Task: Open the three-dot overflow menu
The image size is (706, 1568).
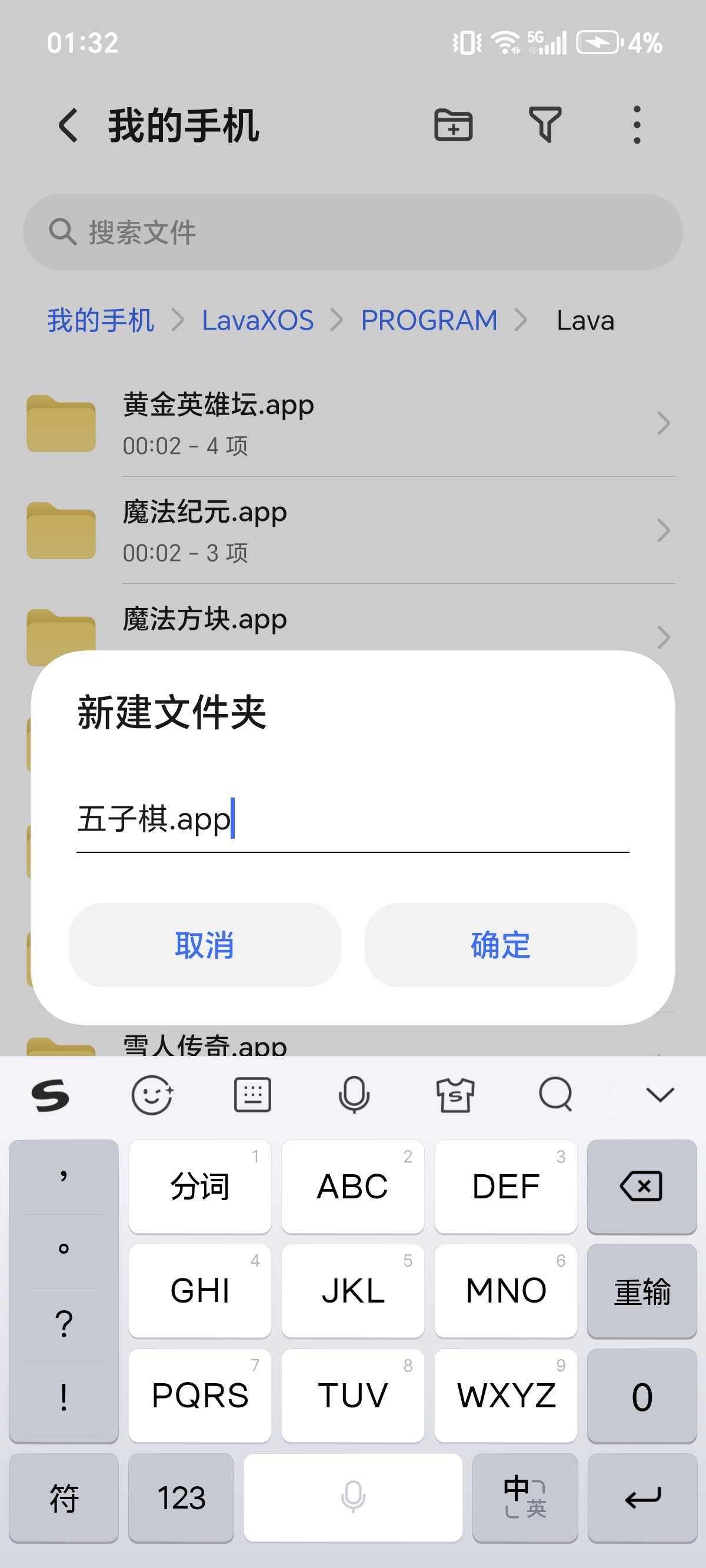Action: [636, 125]
